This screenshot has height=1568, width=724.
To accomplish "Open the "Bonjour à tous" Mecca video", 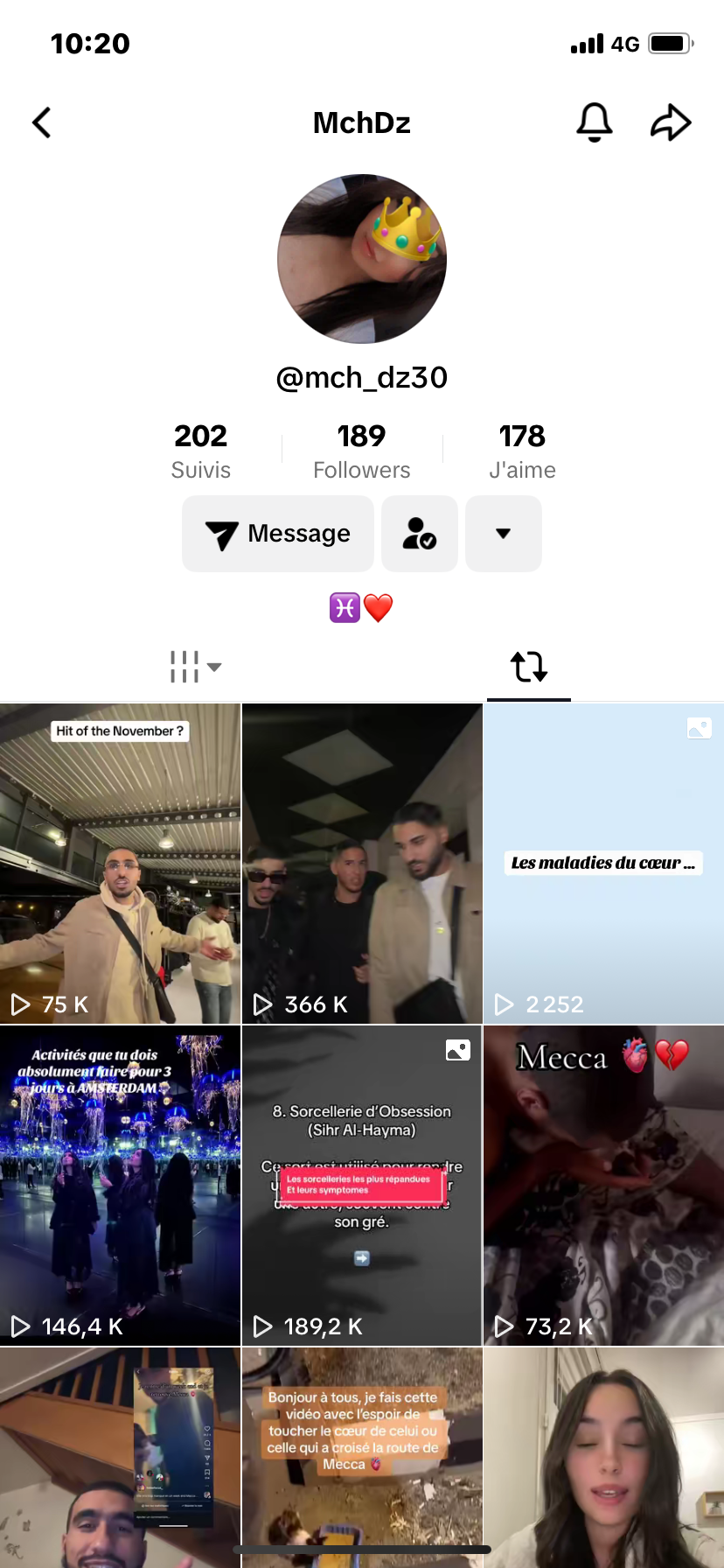I will (362, 1457).
